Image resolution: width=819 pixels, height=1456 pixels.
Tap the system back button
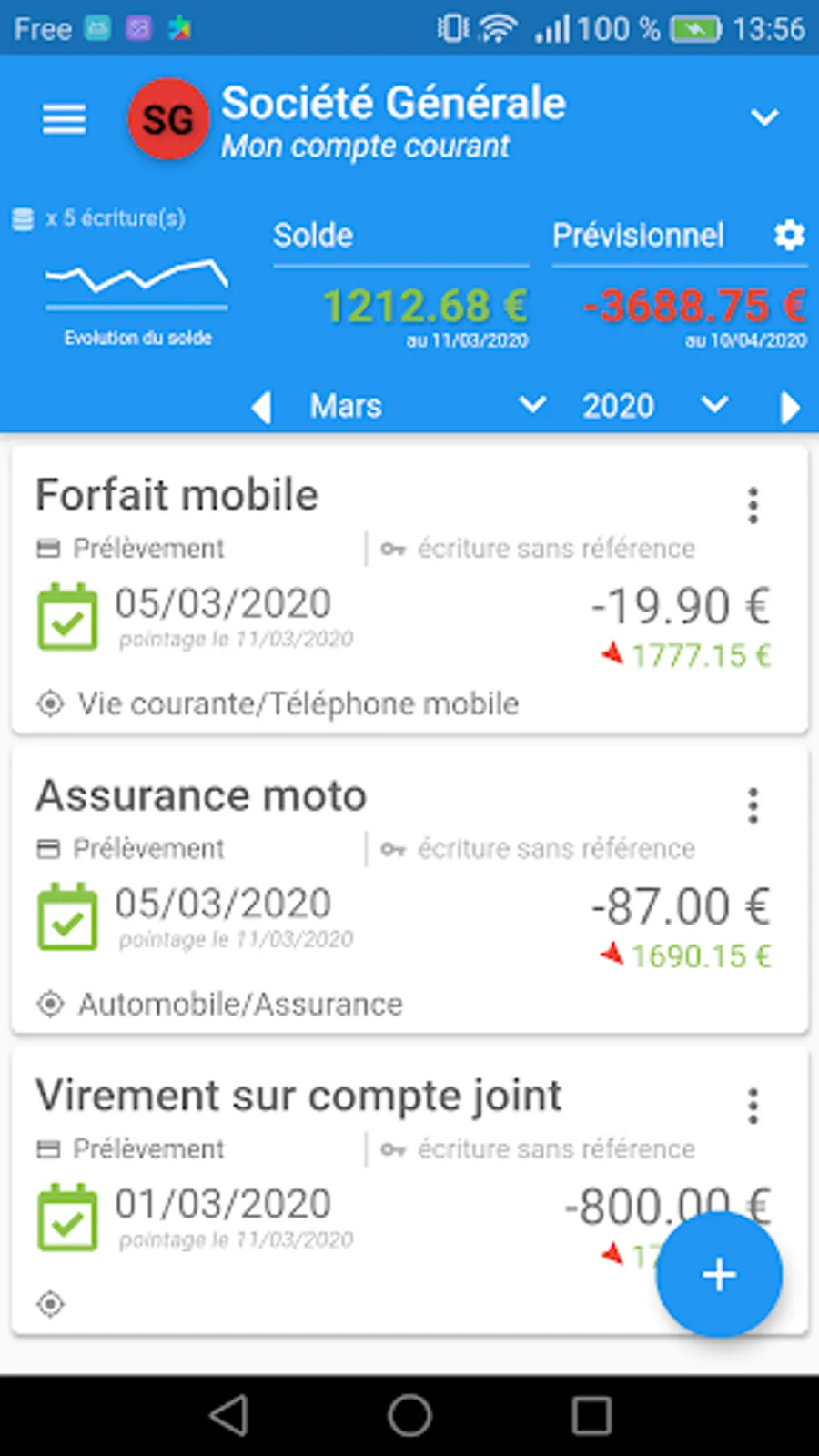(x=228, y=1415)
